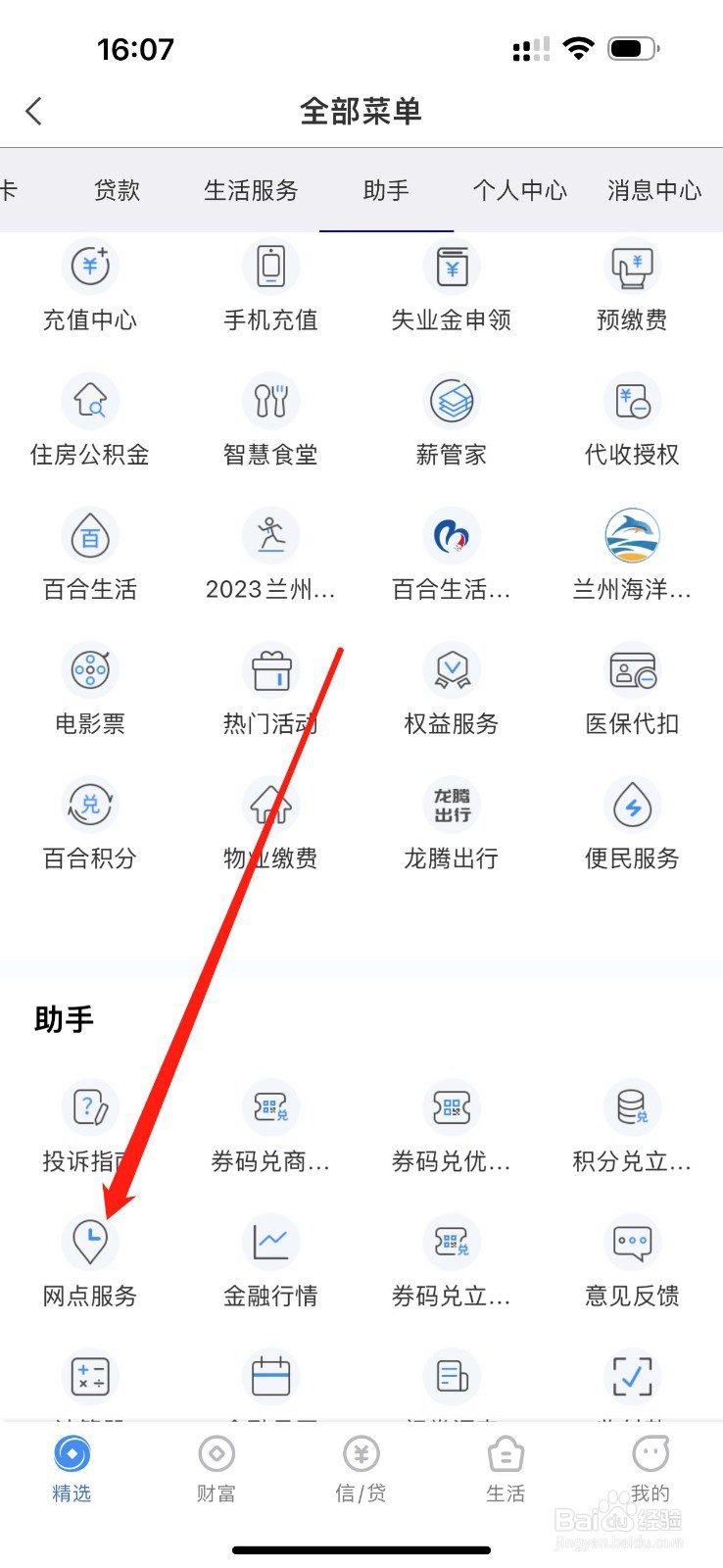This screenshot has width=723, height=1568.
Task: Open 意见反馈 feedback service
Action: [630, 1264]
